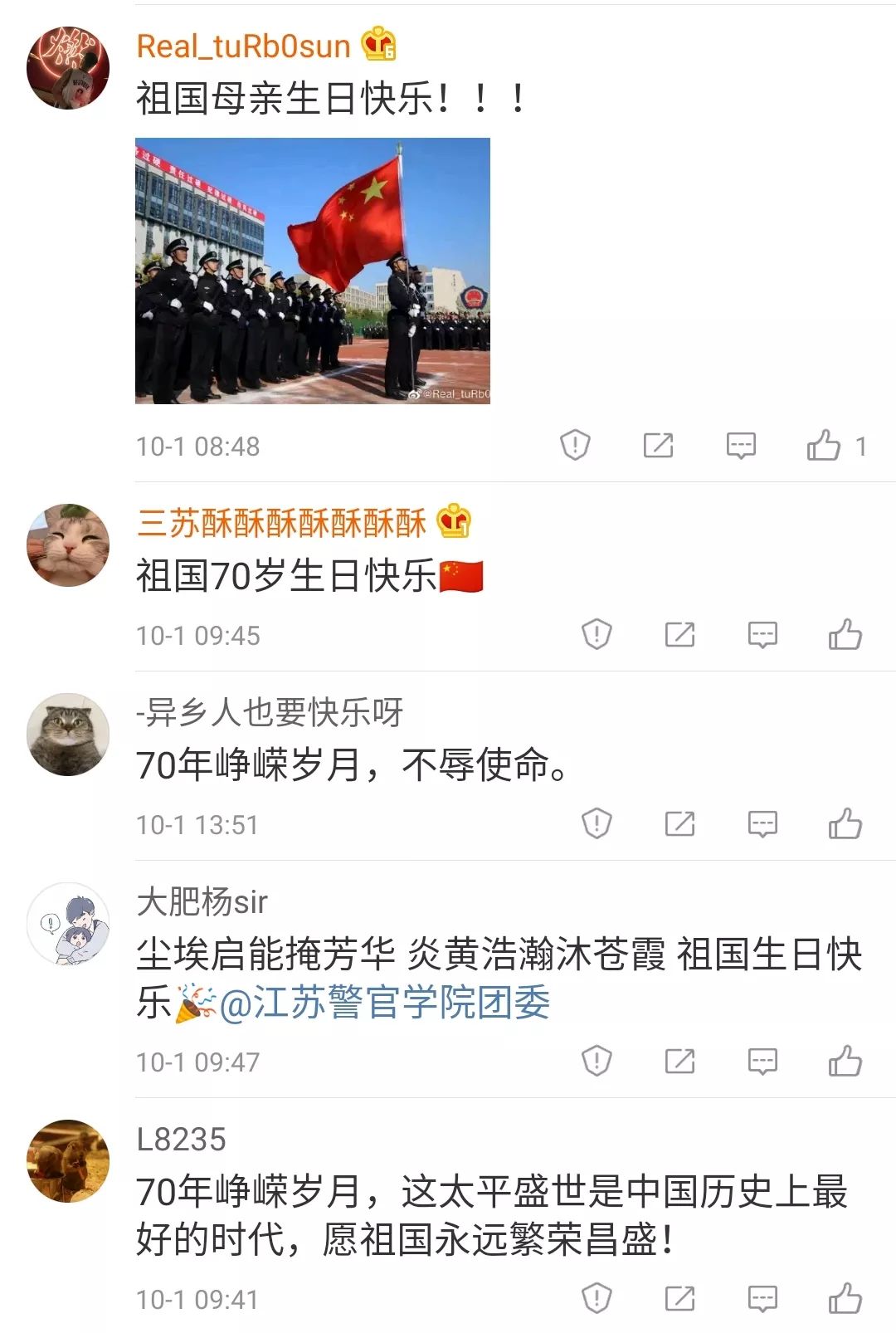896x1333 pixels.
Task: Open Real_tuRb0sun's profile via username
Action: coord(243,46)
